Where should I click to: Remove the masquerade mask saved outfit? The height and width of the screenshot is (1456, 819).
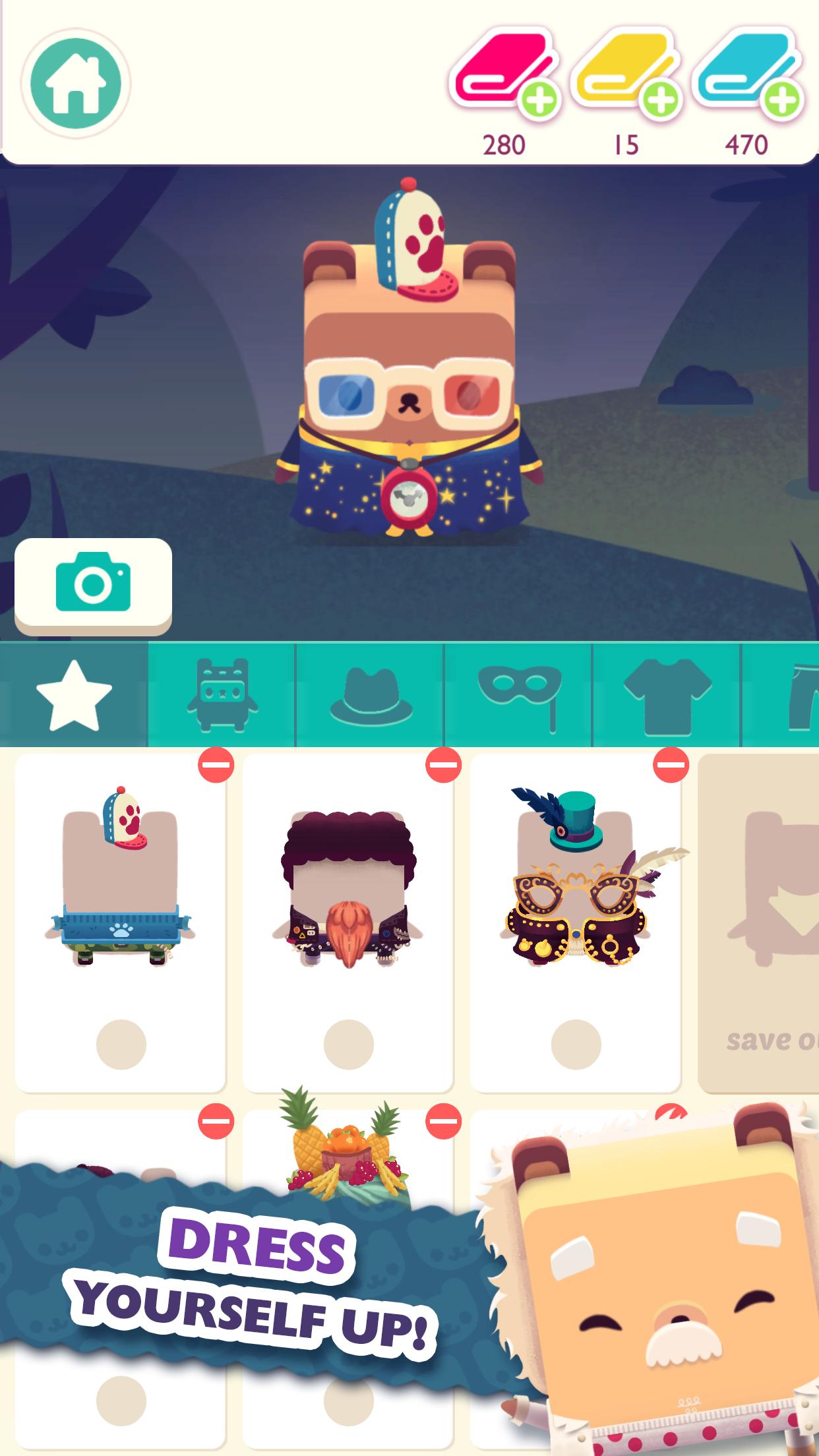[x=671, y=765]
